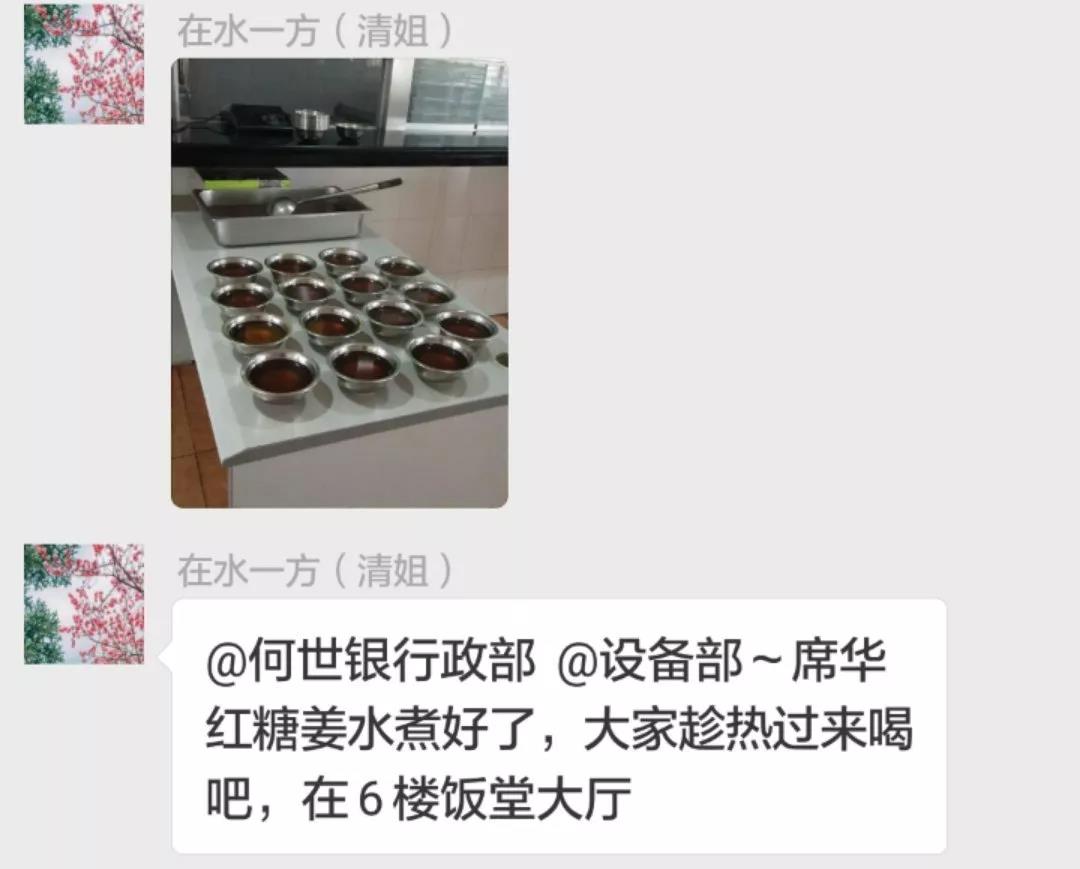Open 在水一方 avatar beside the photo message
The width and height of the screenshot is (1080, 869).
[x=84, y=65]
